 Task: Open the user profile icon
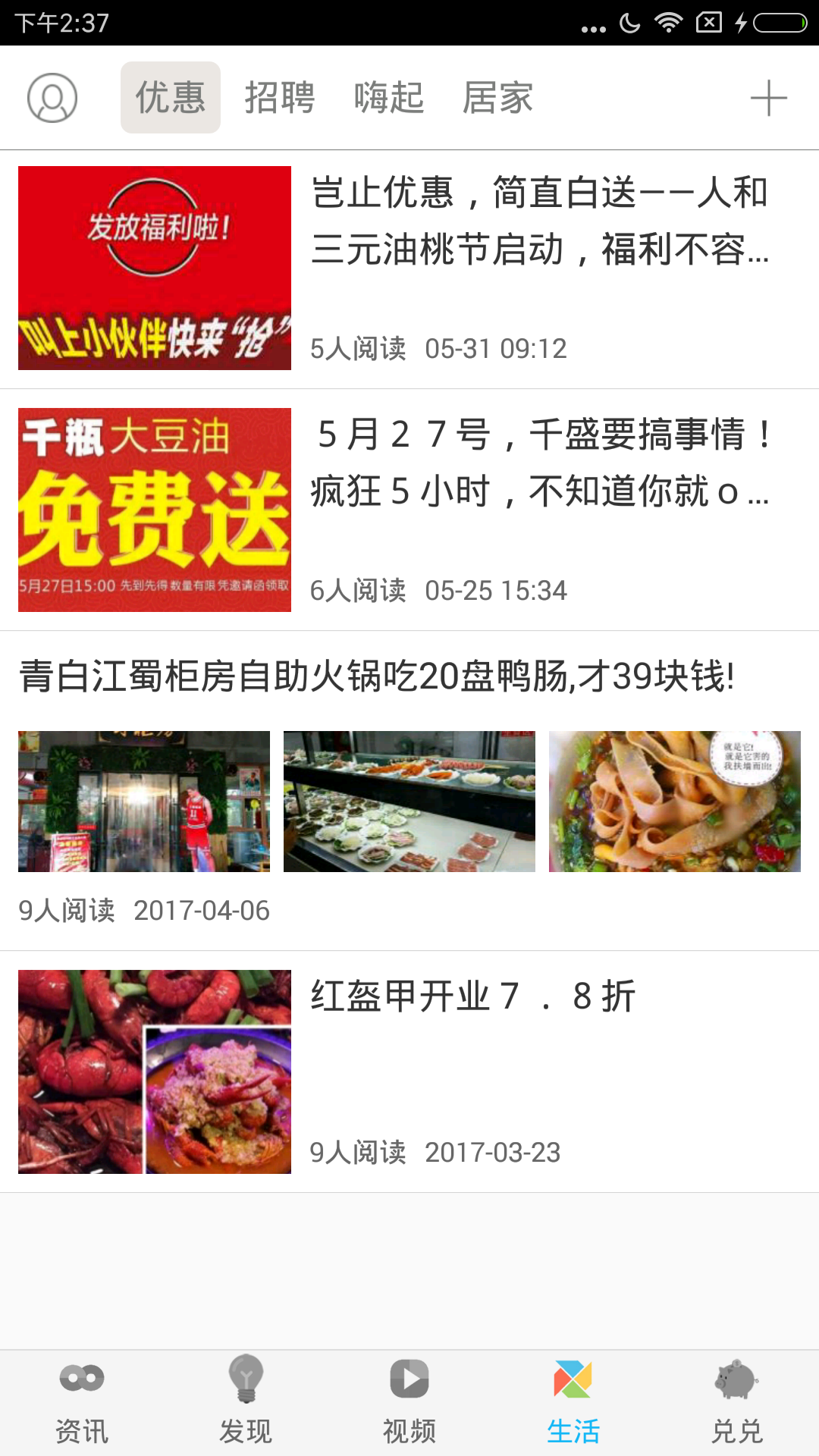click(x=52, y=98)
